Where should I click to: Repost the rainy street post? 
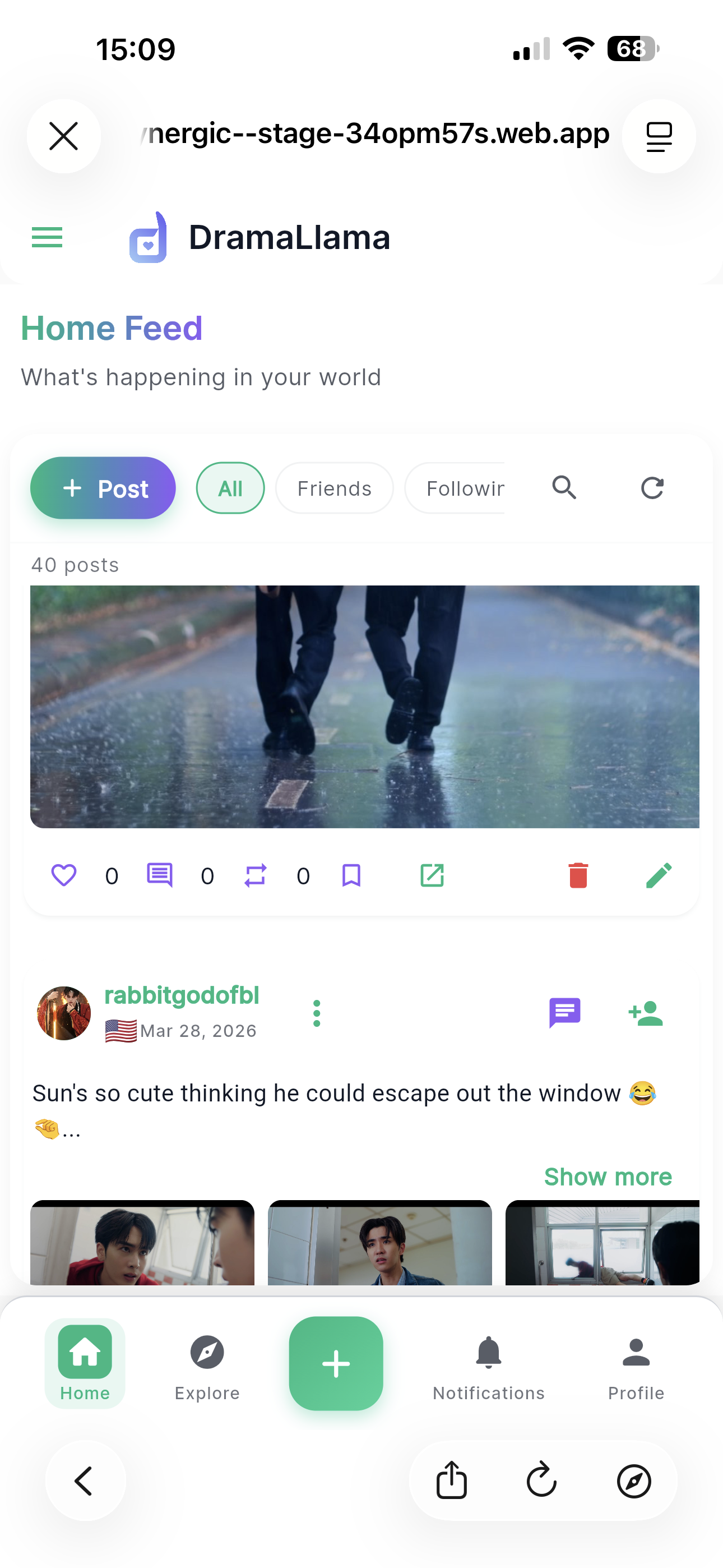point(256,875)
